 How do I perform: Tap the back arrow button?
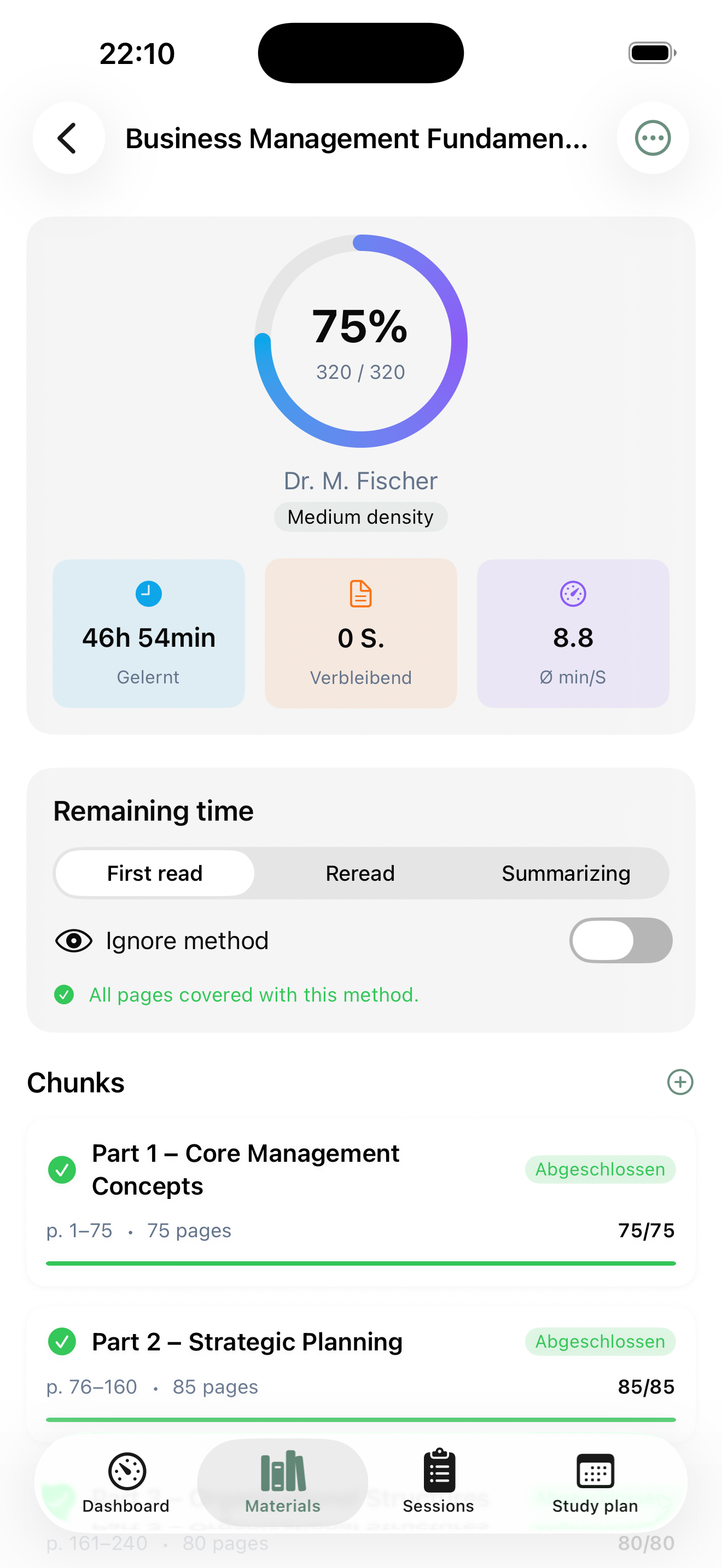coord(68,138)
